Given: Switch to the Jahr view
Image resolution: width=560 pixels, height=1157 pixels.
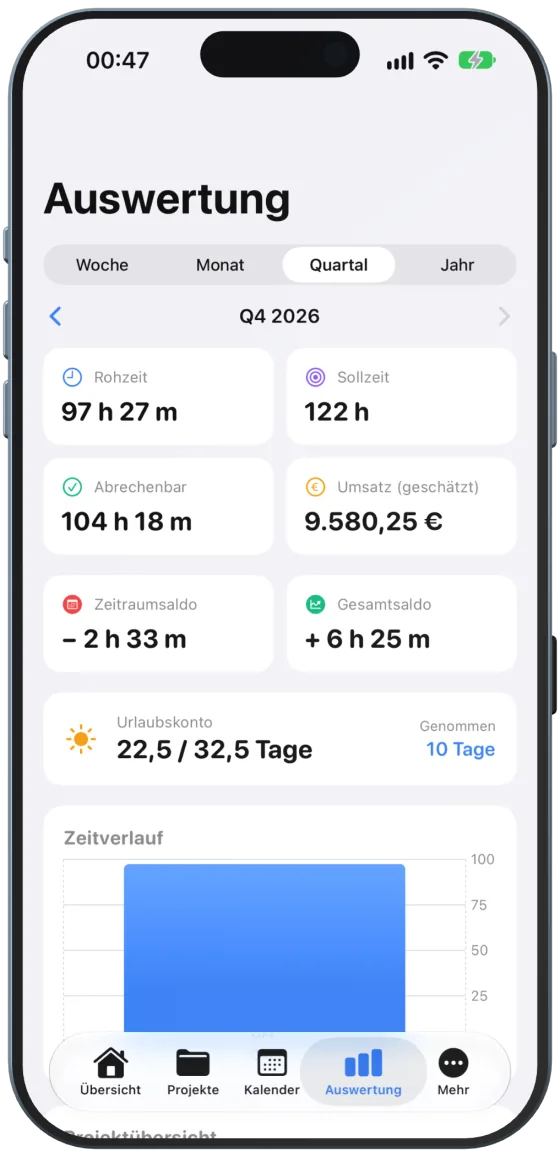Looking at the screenshot, I should pyautogui.click(x=457, y=265).
